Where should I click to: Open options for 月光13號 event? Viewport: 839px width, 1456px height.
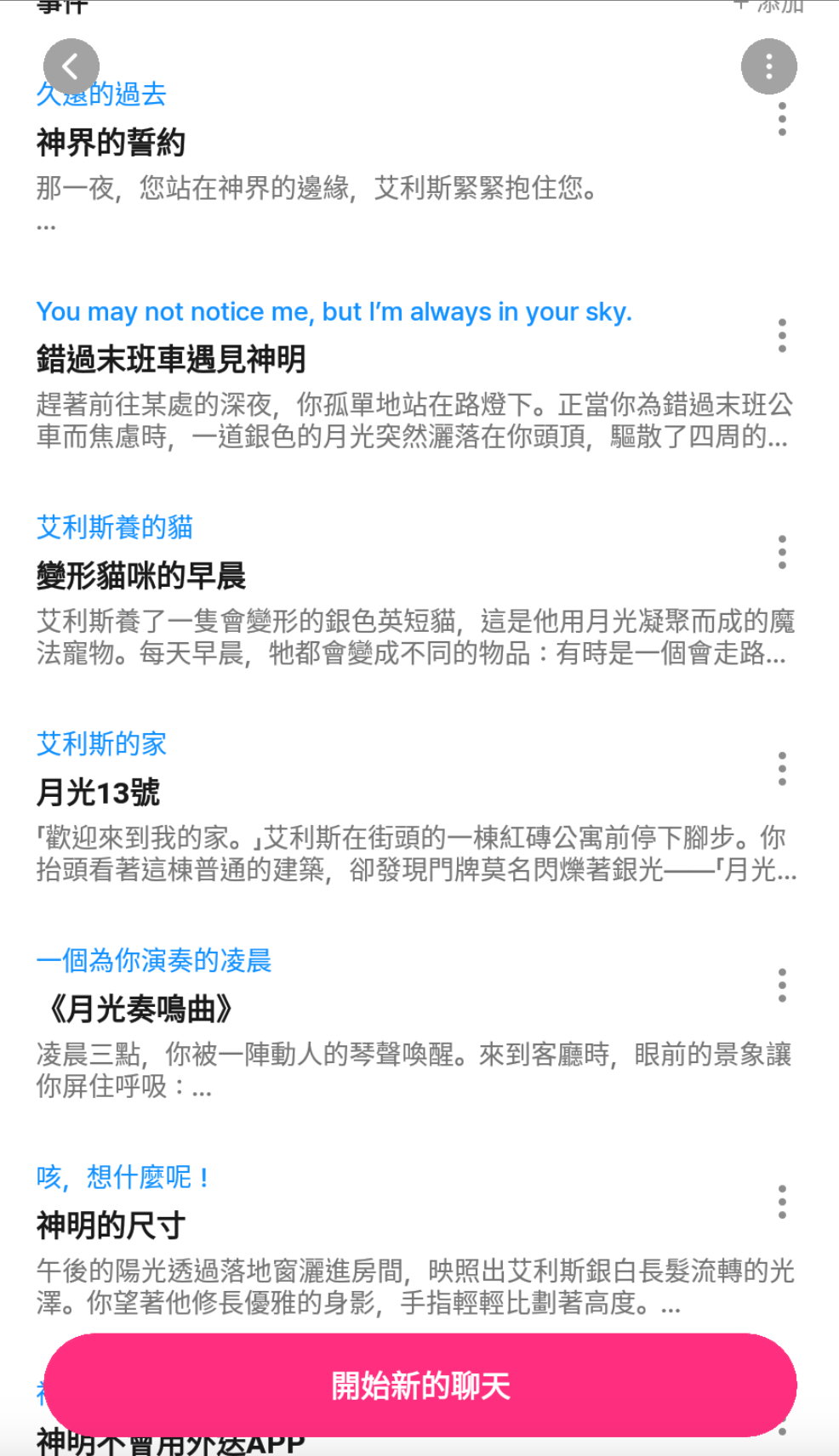[x=782, y=769]
